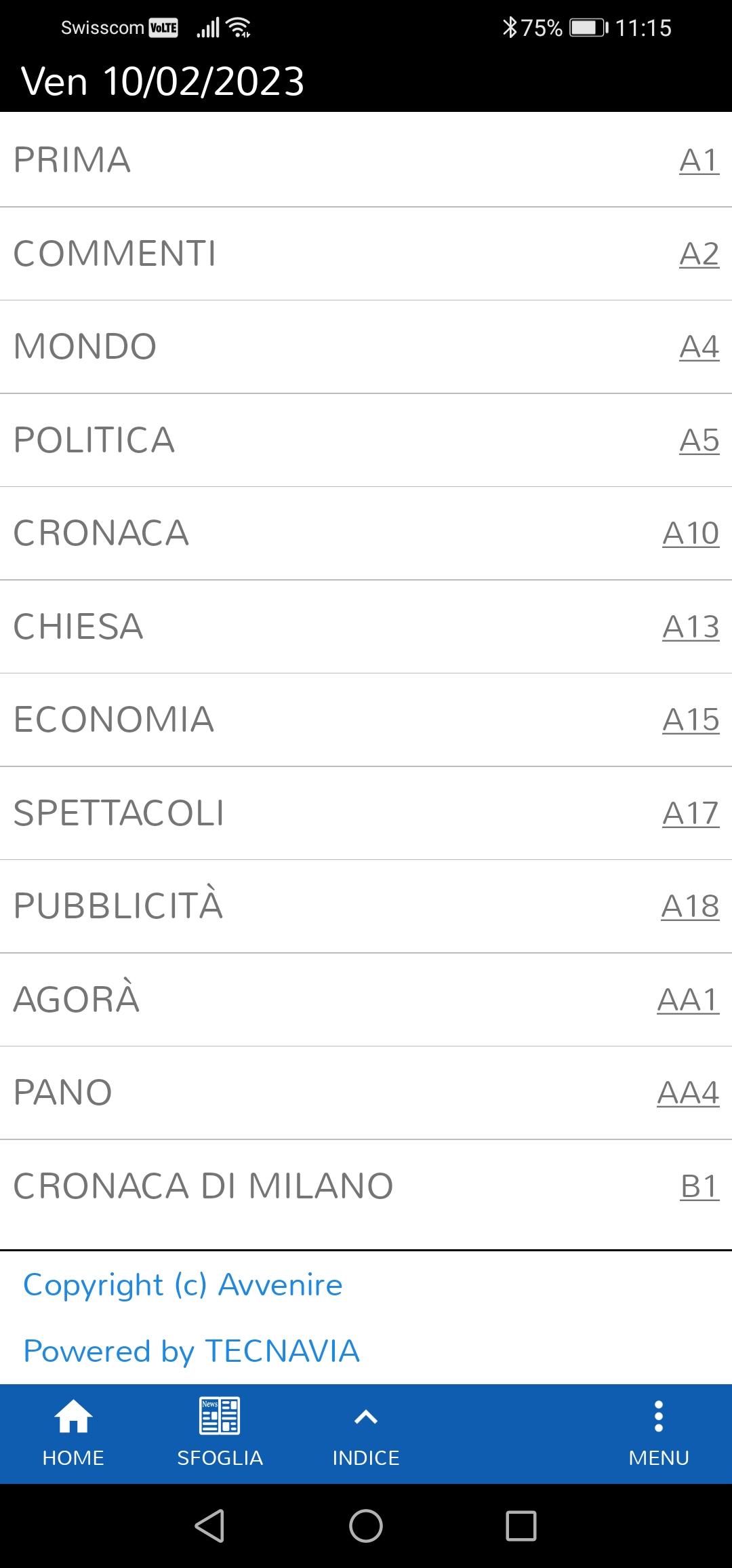Open the ECONOMIA section

click(x=366, y=720)
